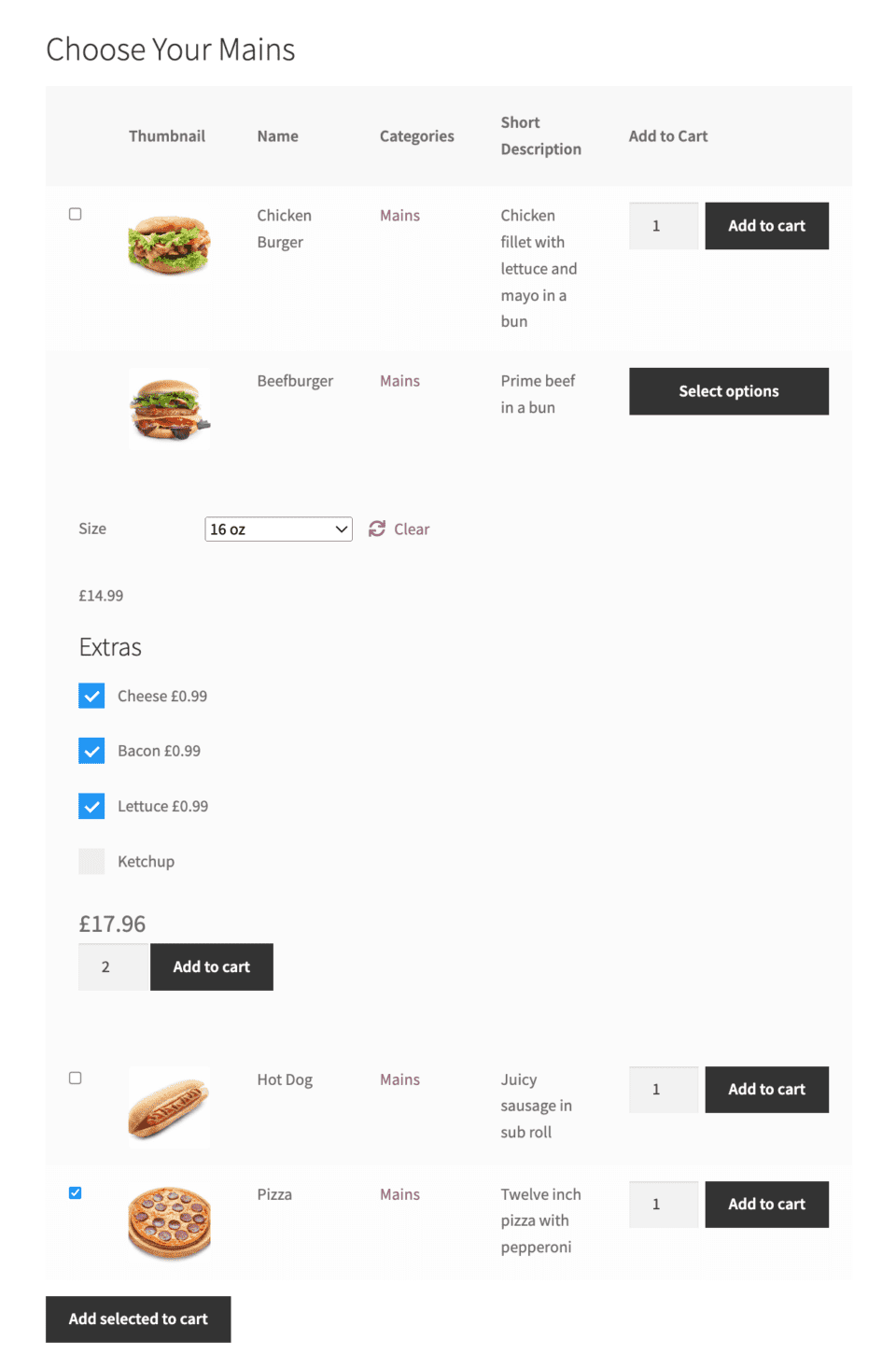Click Add selected to cart

click(x=137, y=1319)
